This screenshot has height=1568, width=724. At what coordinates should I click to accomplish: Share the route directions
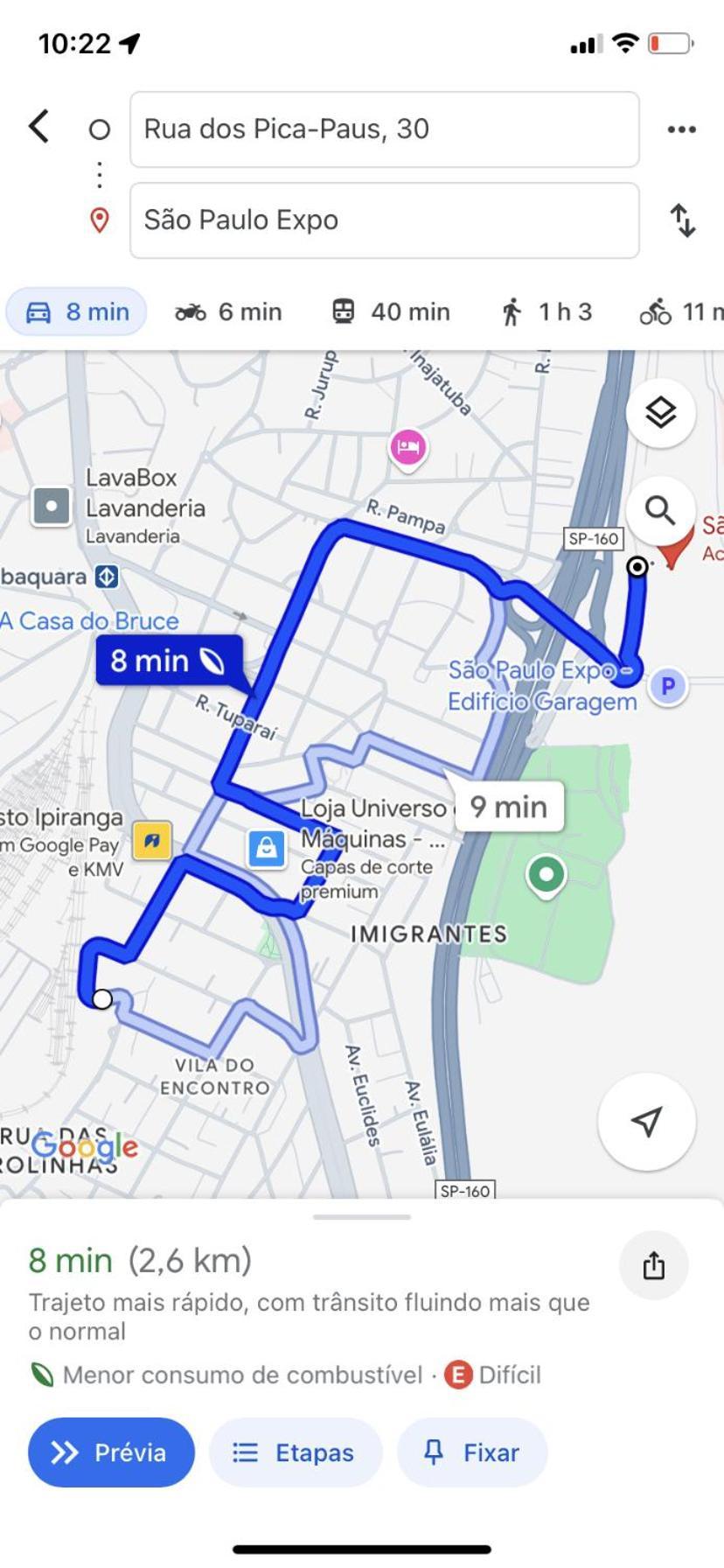[x=653, y=1265]
